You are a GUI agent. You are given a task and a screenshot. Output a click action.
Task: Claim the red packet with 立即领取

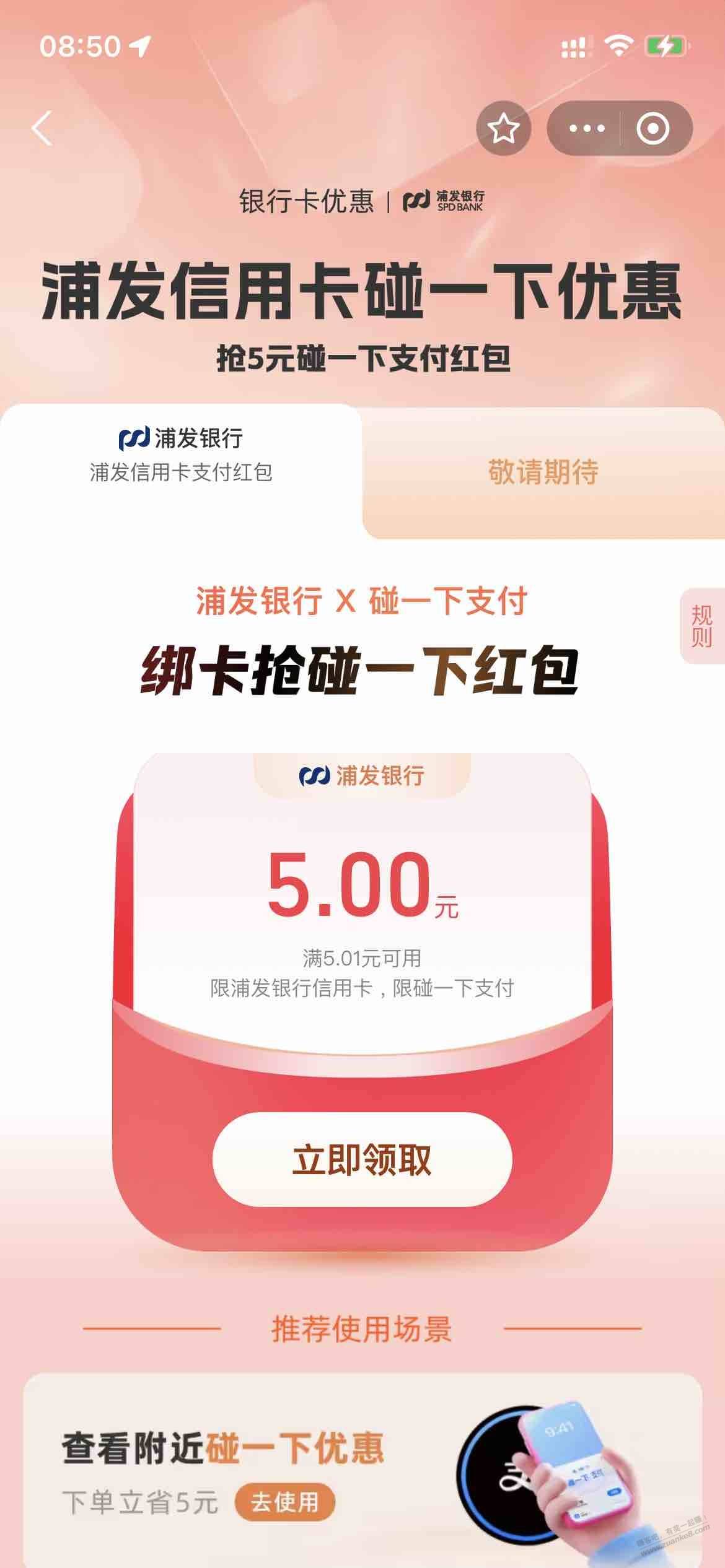click(x=362, y=1159)
